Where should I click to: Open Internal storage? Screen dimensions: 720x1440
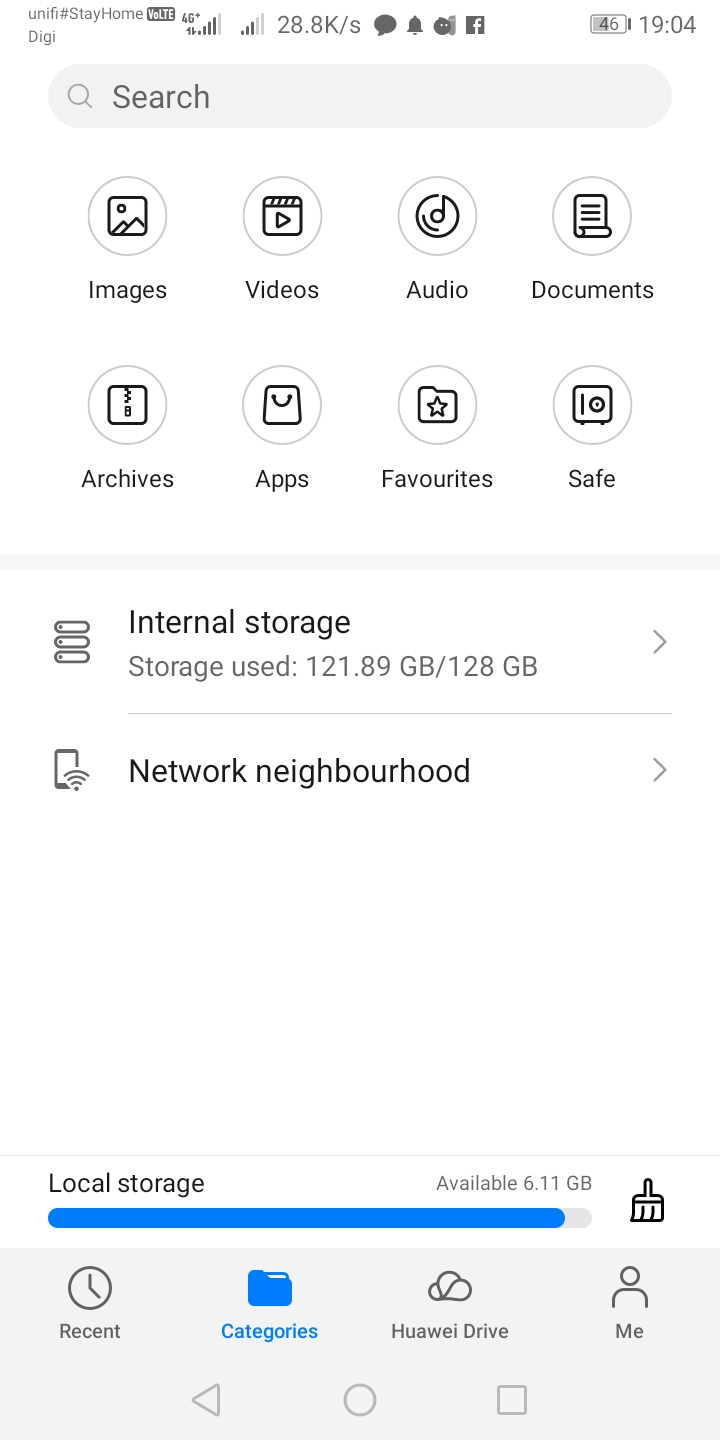click(x=360, y=642)
